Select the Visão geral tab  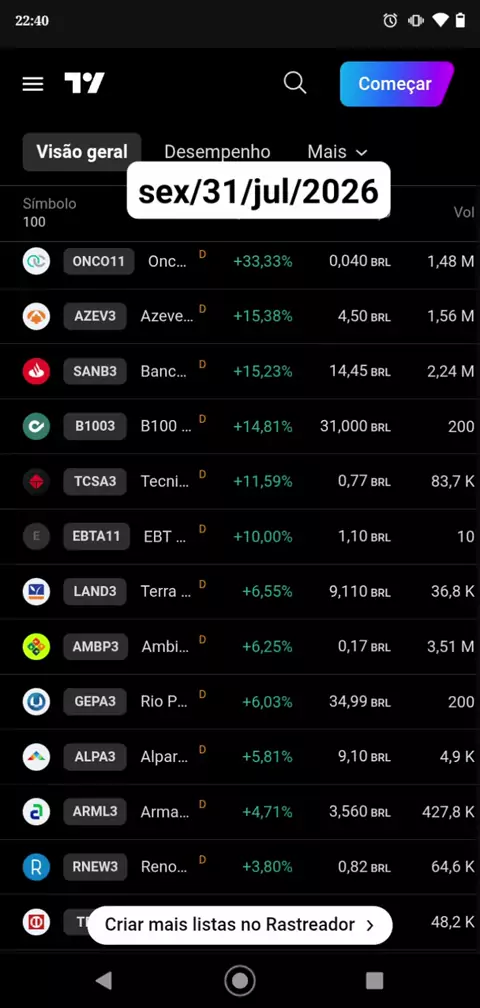[82, 152]
